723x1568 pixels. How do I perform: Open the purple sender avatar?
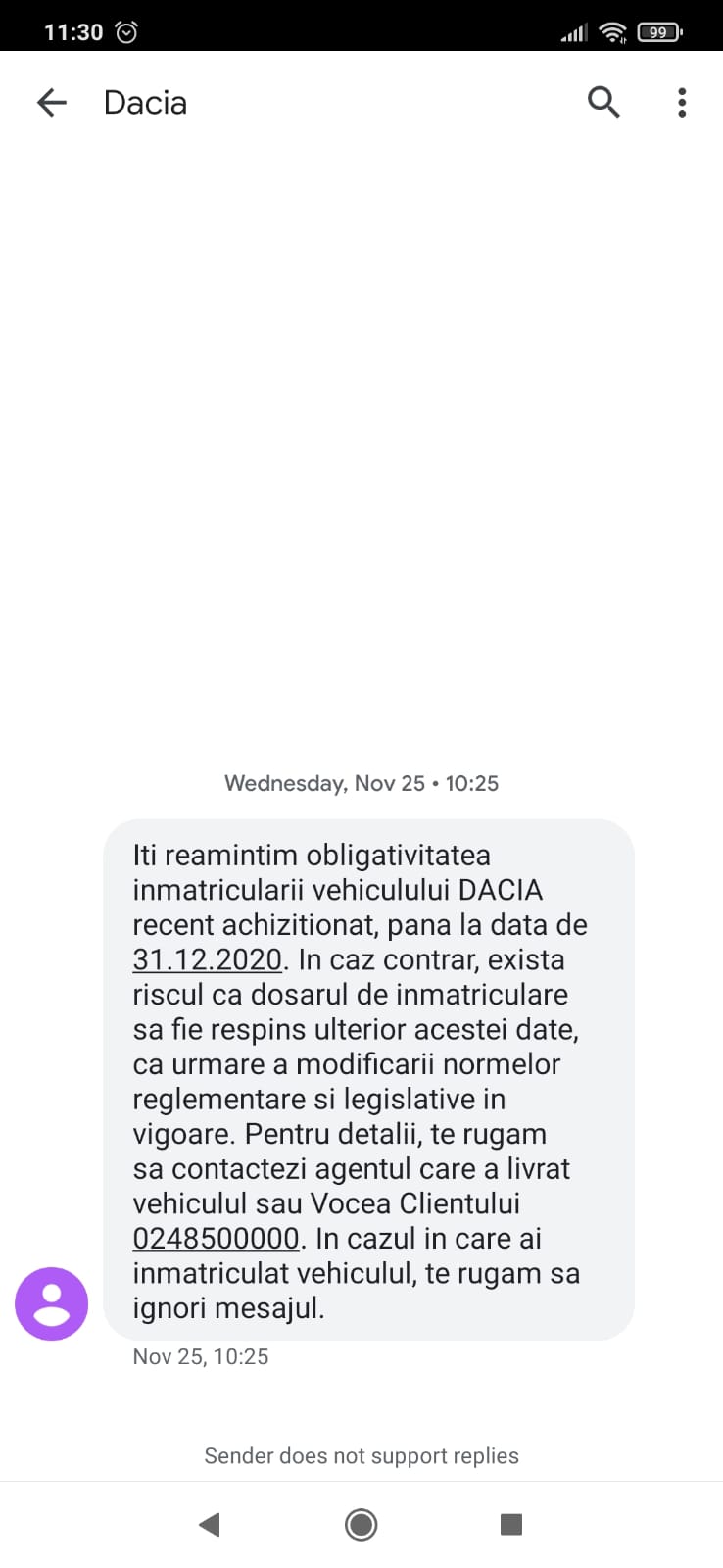[x=52, y=1303]
